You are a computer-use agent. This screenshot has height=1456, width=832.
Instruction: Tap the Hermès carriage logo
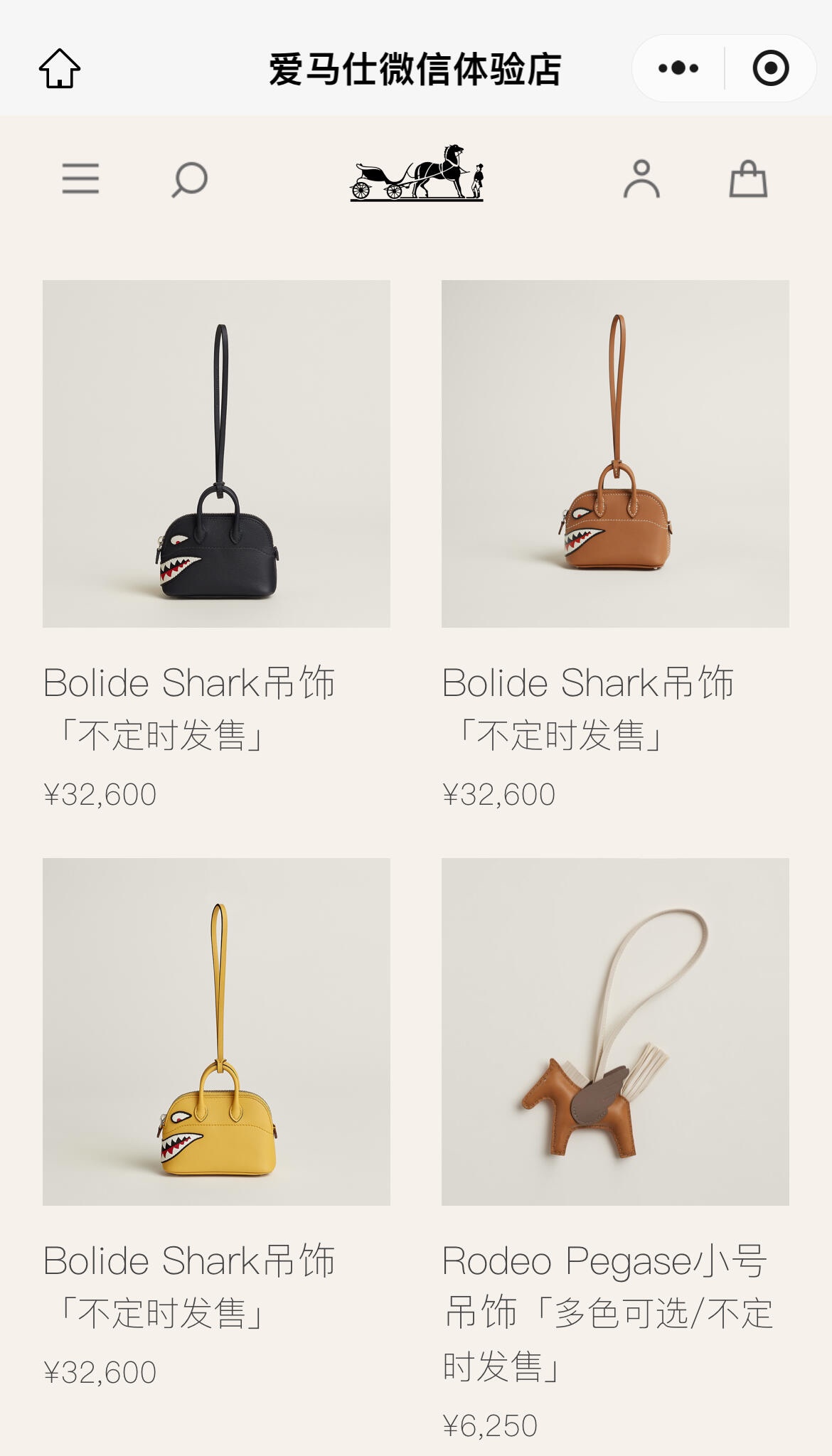point(417,173)
